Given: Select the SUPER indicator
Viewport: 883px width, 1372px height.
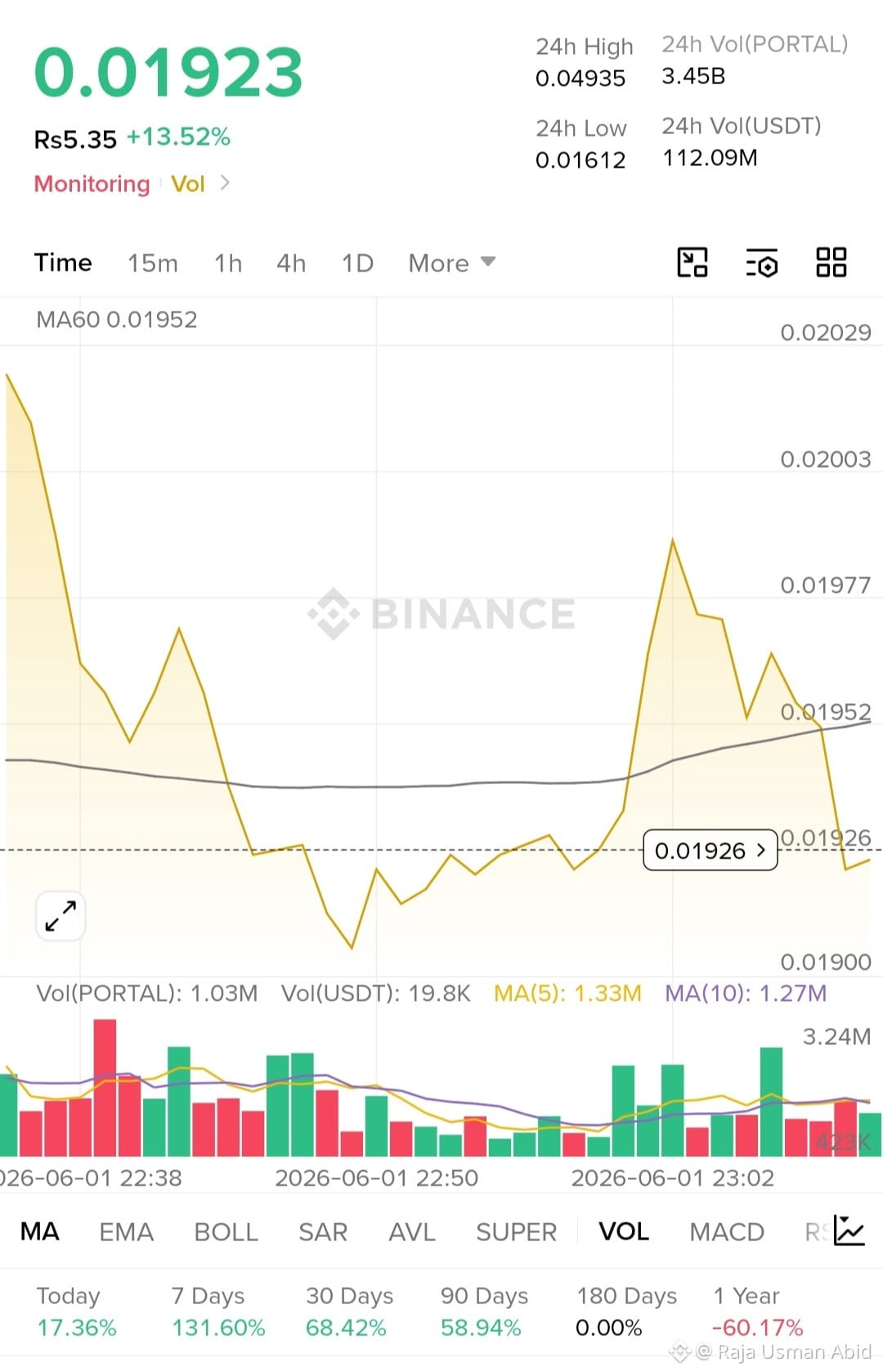Looking at the screenshot, I should coord(517,1231).
